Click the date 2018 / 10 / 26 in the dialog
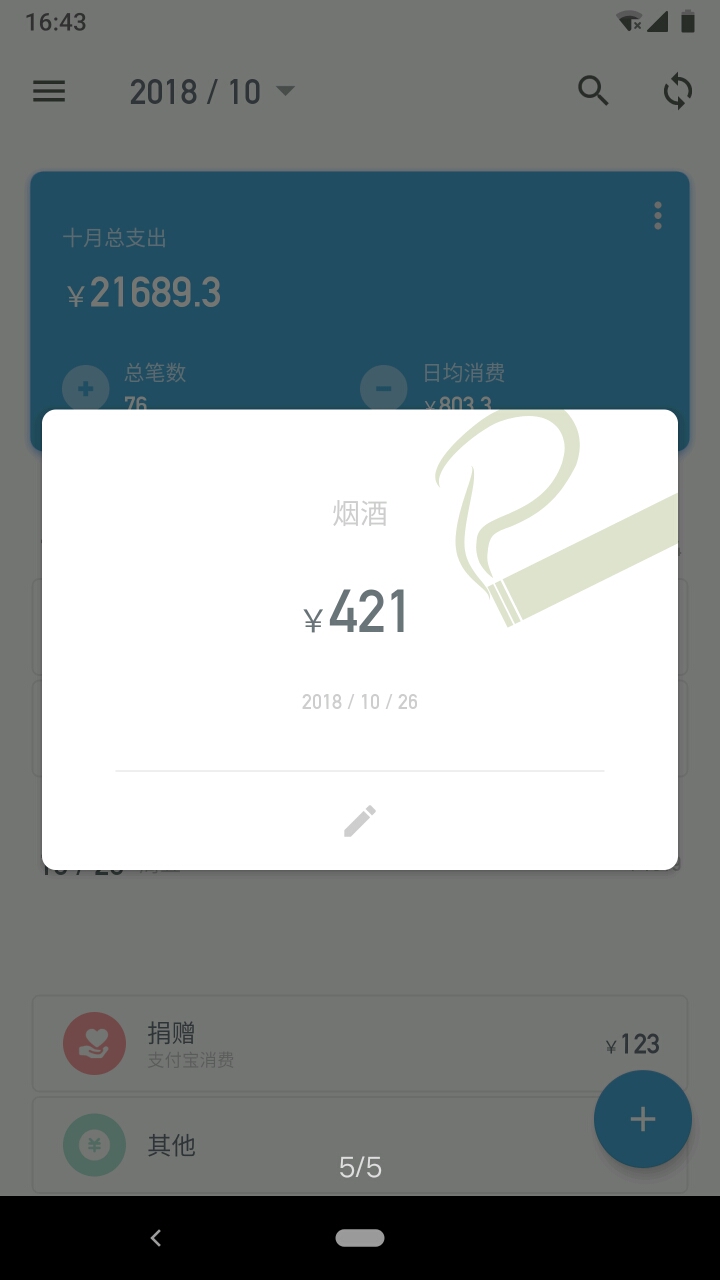 pos(359,701)
